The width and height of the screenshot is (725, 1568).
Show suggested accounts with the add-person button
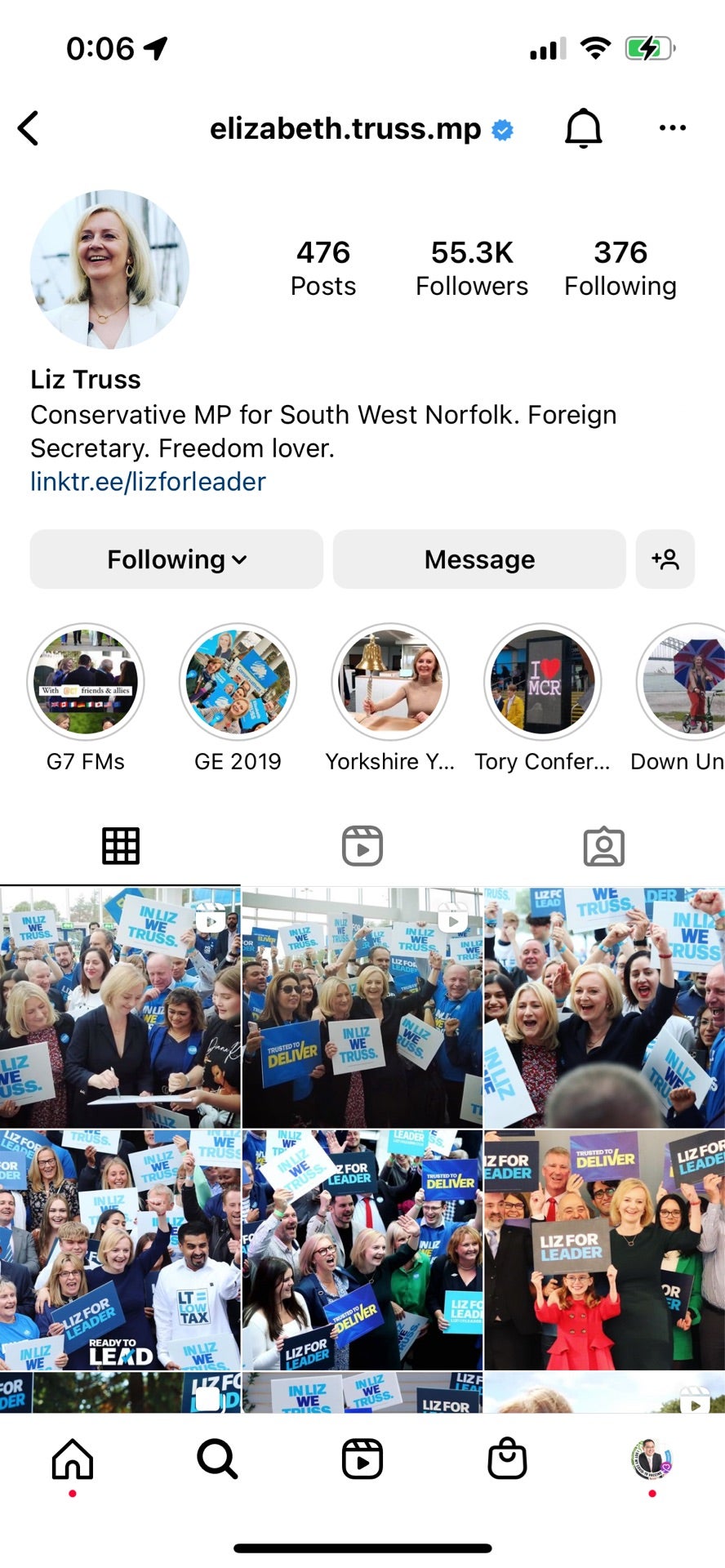coord(665,559)
